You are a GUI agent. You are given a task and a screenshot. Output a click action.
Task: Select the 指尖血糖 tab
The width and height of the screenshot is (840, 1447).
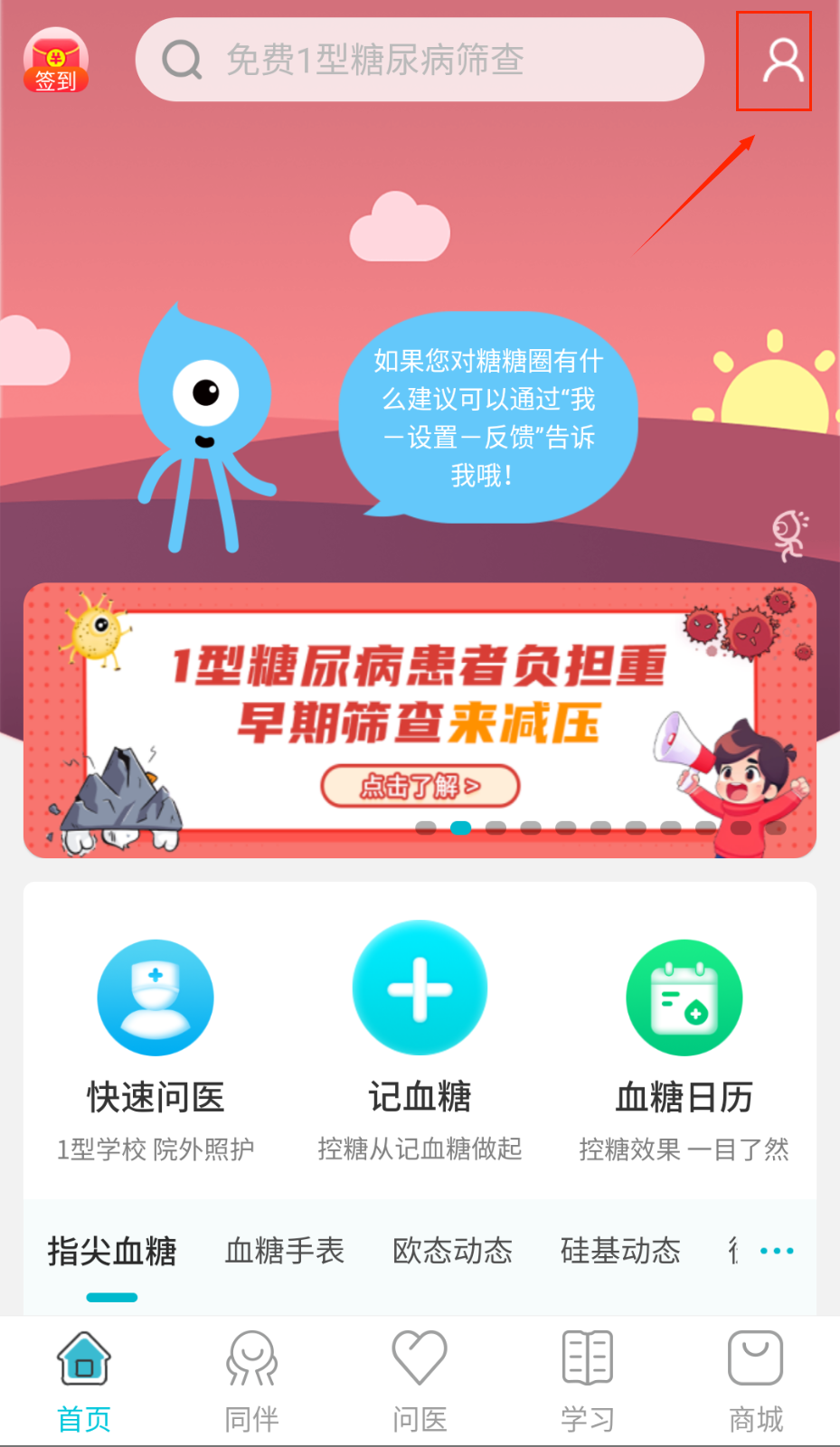[112, 1251]
